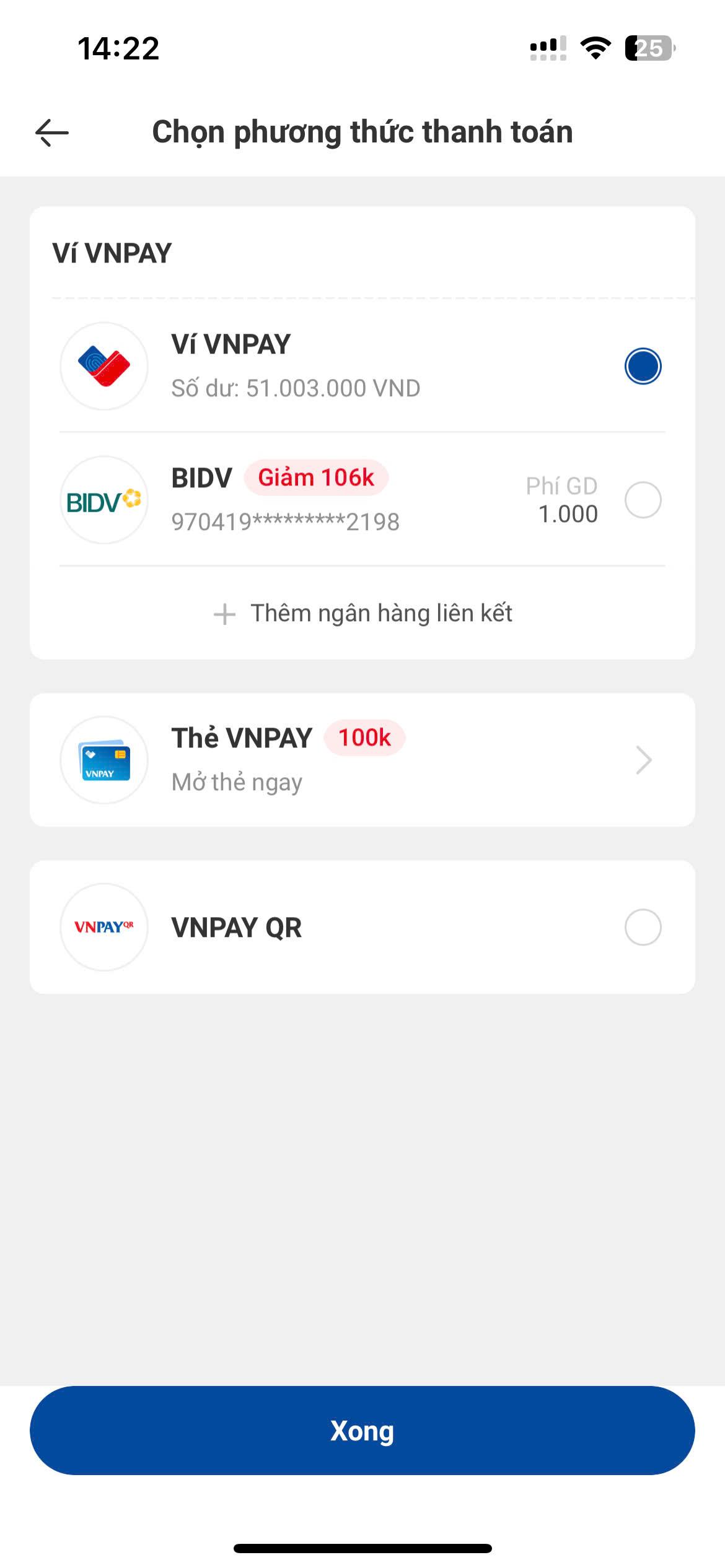The image size is (725, 1568).
Task: Select VNPAY QR payment method
Action: (362, 927)
